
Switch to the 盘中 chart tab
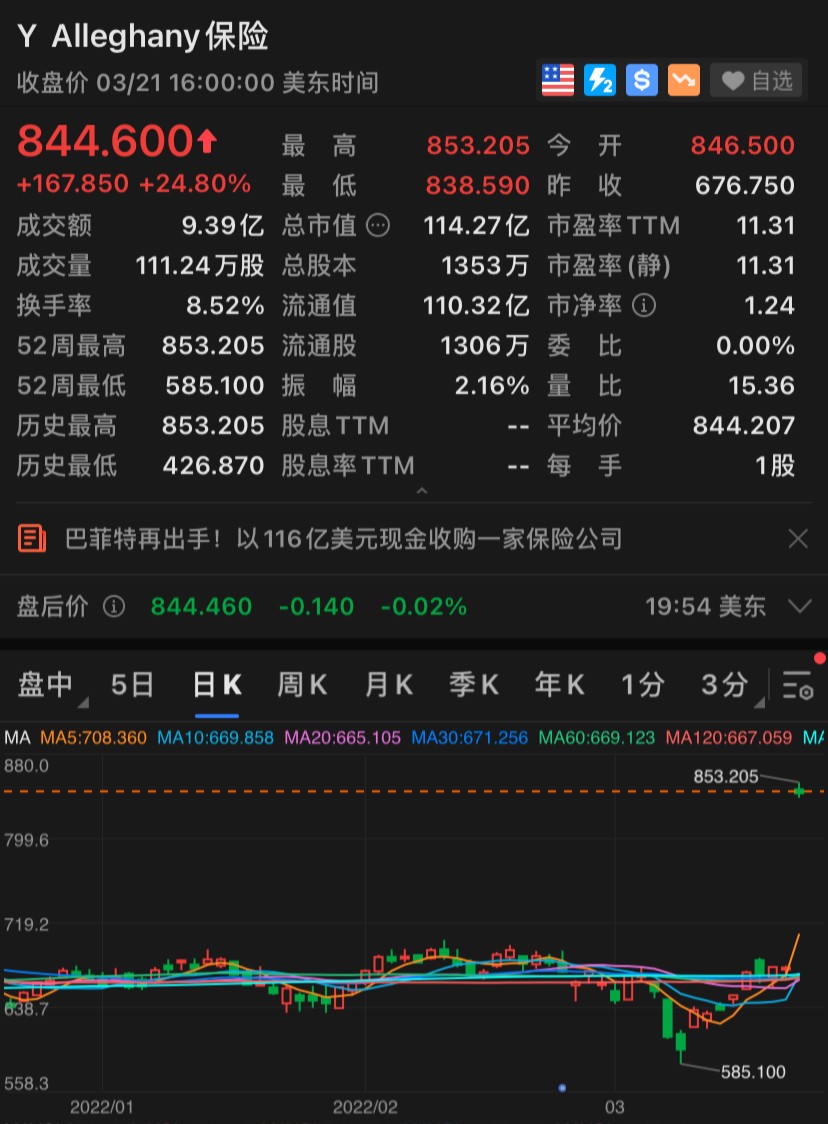[47, 685]
